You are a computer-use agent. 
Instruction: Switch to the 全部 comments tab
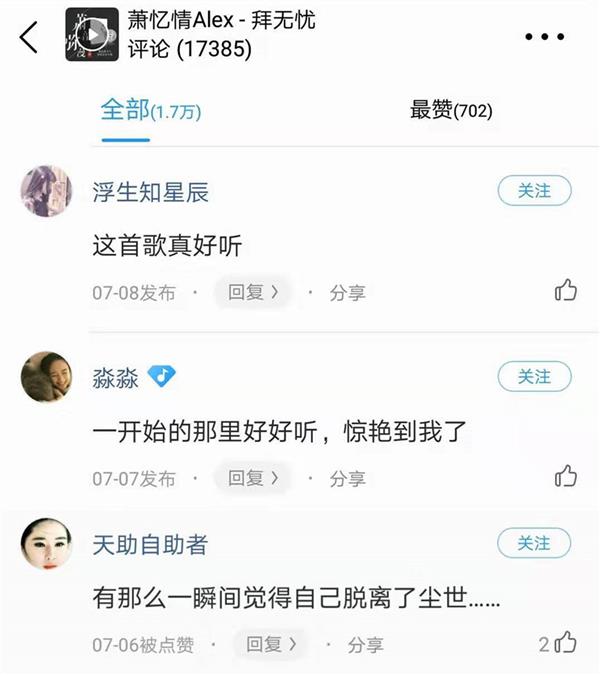[x=150, y=111]
